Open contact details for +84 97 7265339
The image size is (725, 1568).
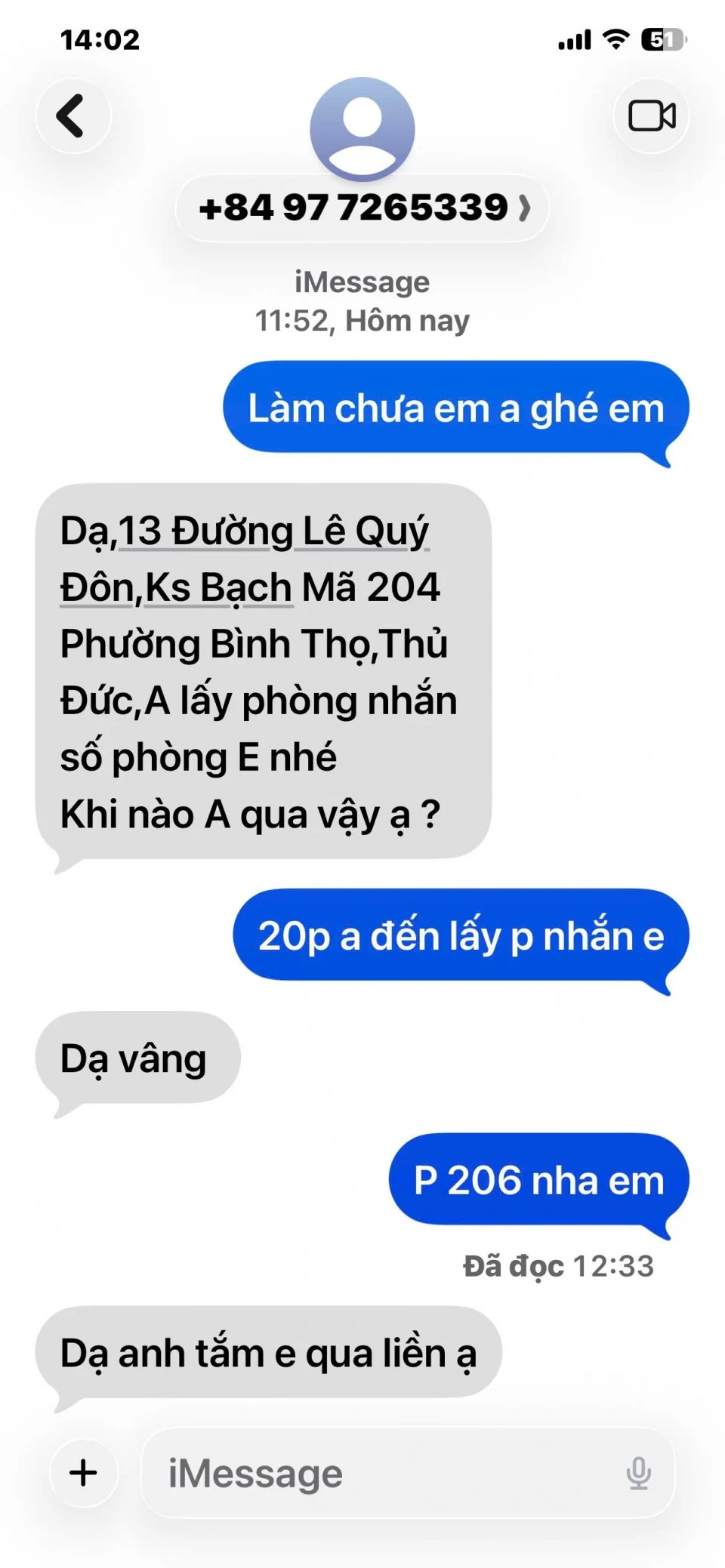point(362,208)
